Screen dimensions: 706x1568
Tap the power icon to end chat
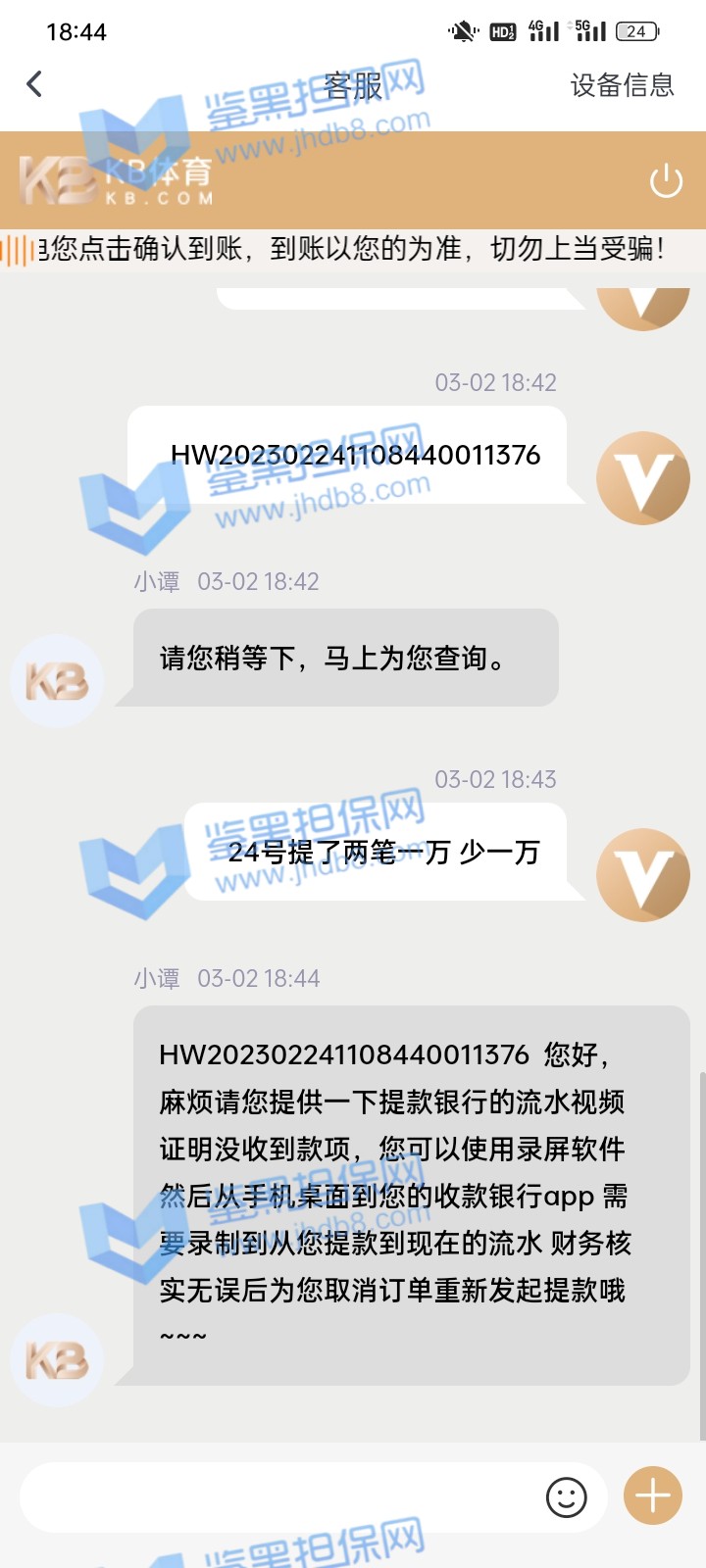[666, 181]
